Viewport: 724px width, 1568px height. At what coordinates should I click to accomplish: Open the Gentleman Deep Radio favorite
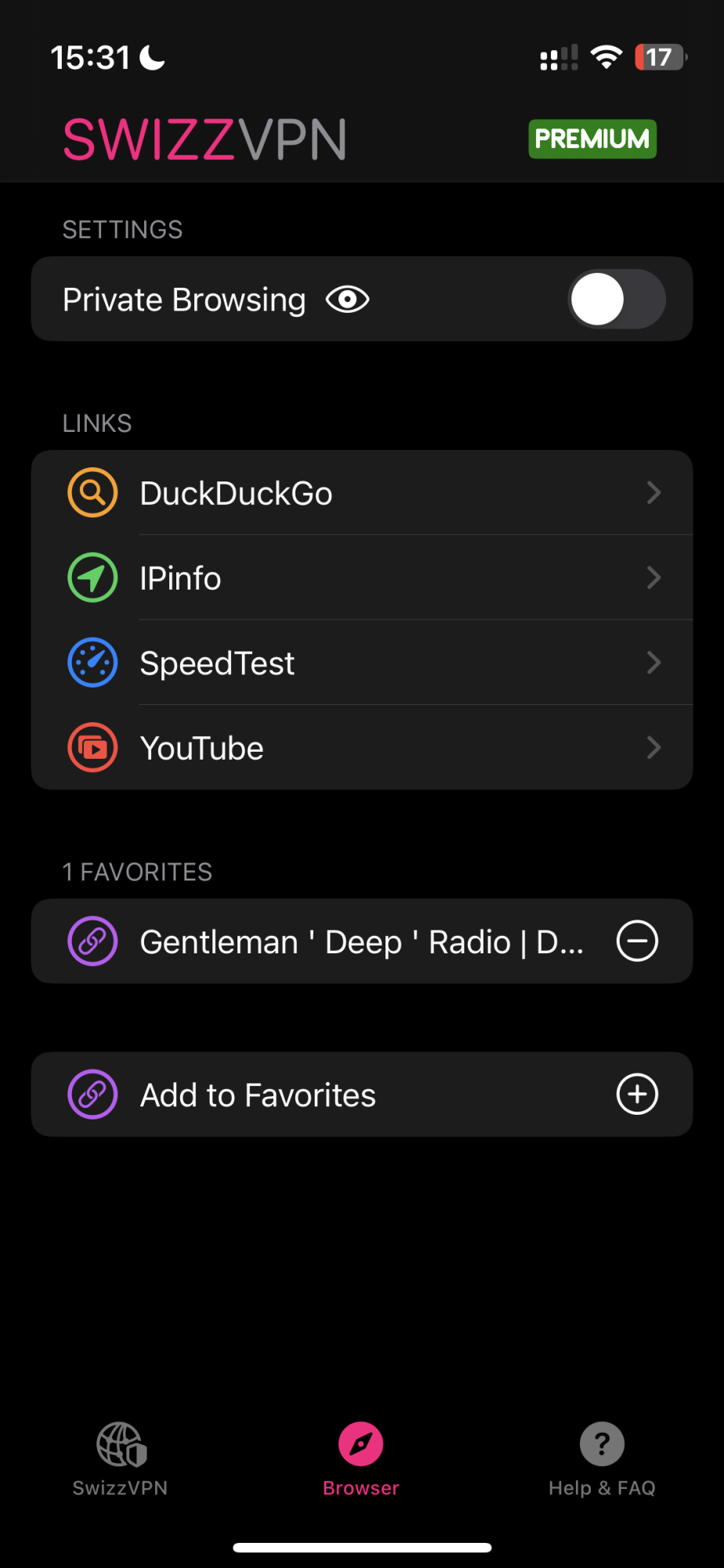[345, 942]
